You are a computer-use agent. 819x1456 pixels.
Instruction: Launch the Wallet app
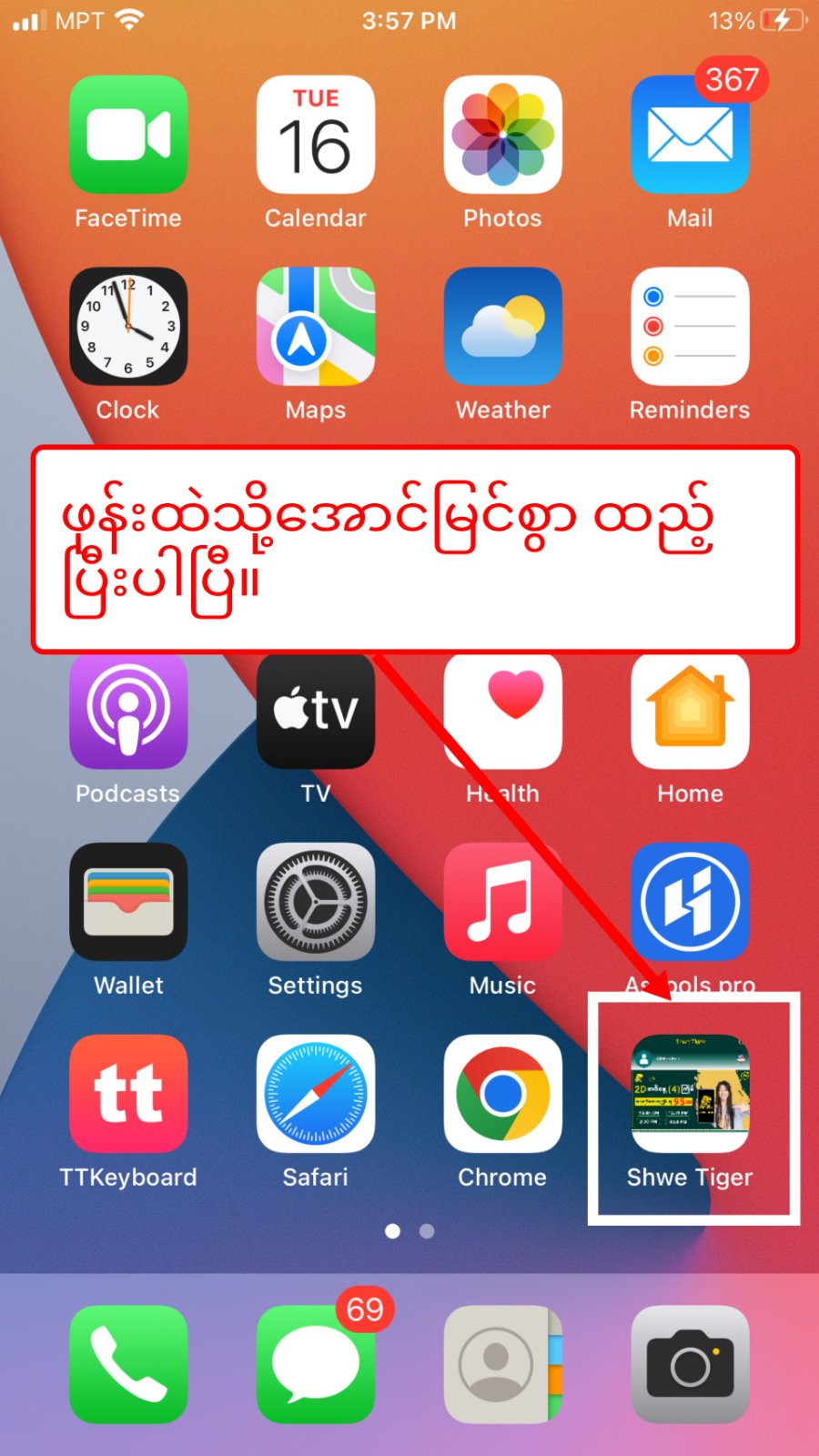[x=128, y=902]
